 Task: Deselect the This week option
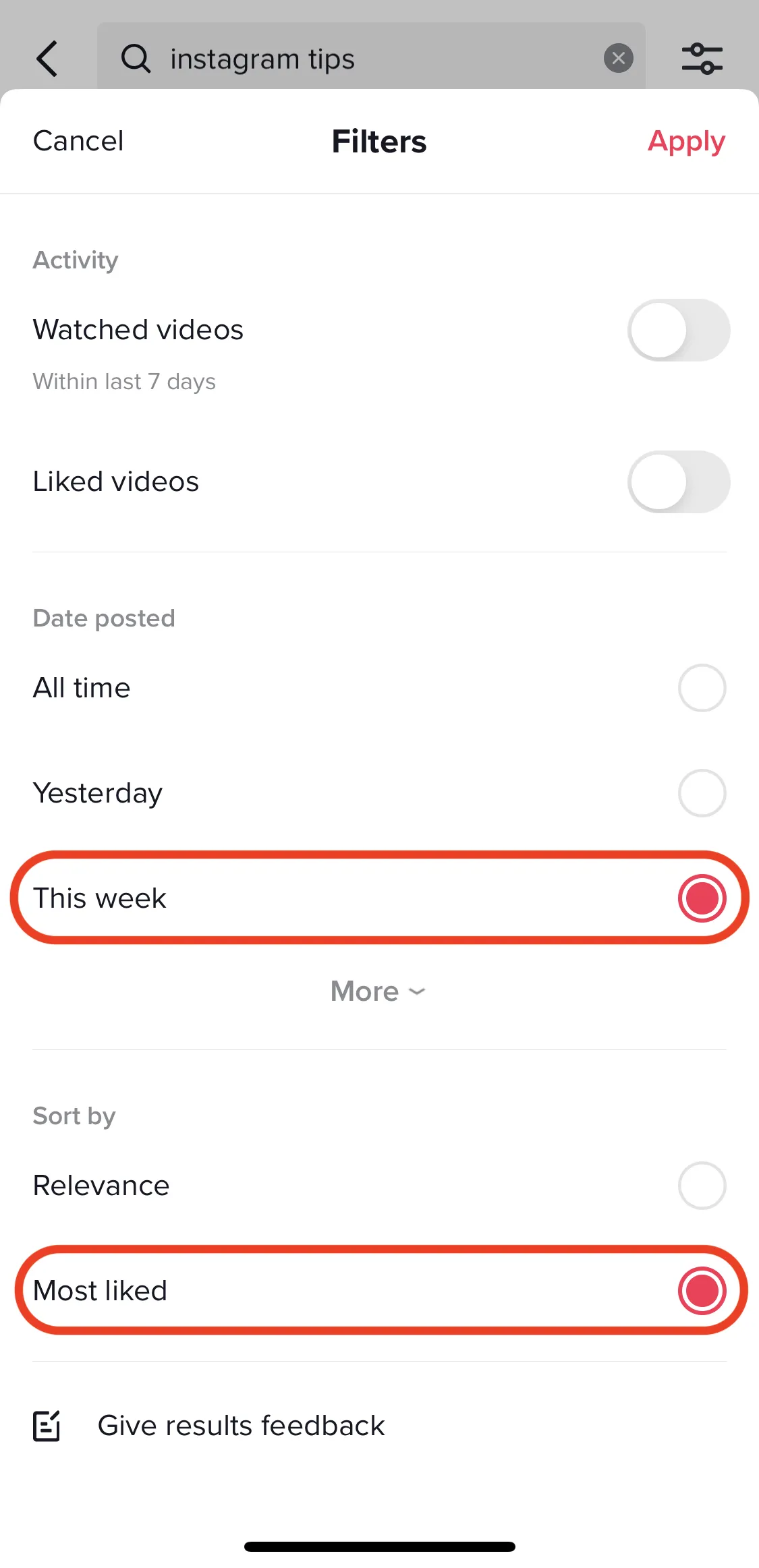702,898
